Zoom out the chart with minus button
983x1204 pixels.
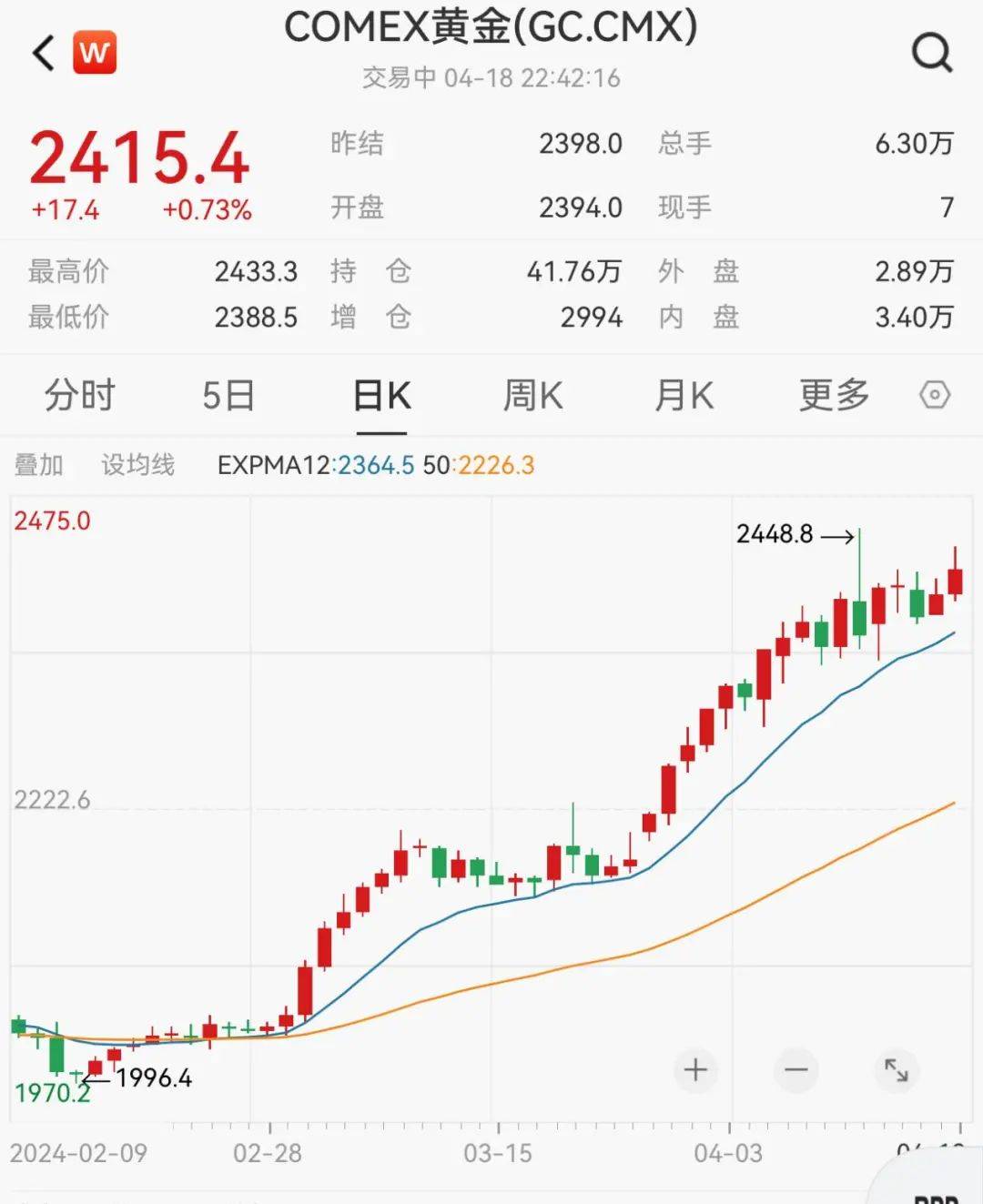pyautogui.click(x=796, y=1069)
